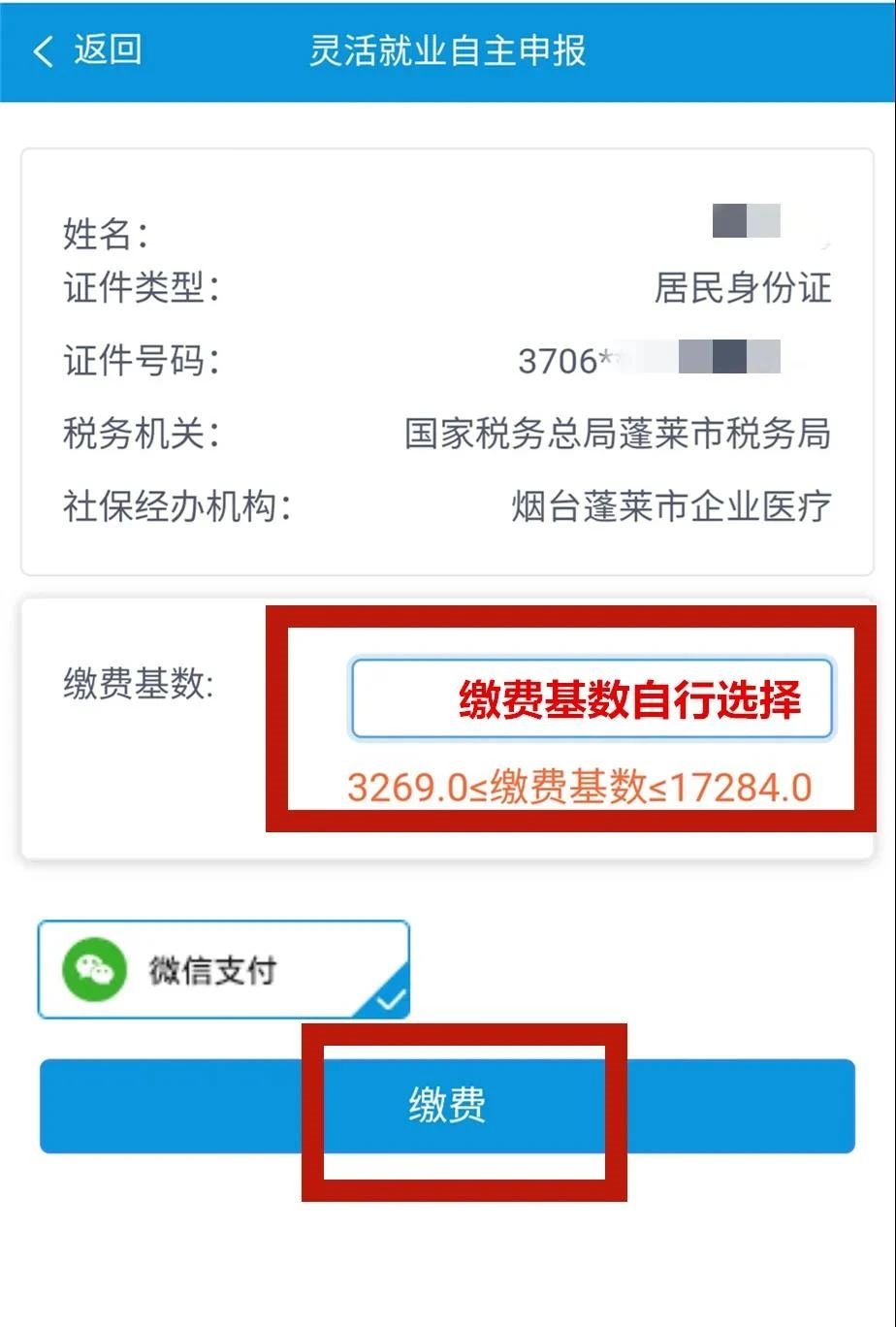Tap the blue 缴费 button
The height and width of the screenshot is (1327, 896).
[447, 1105]
